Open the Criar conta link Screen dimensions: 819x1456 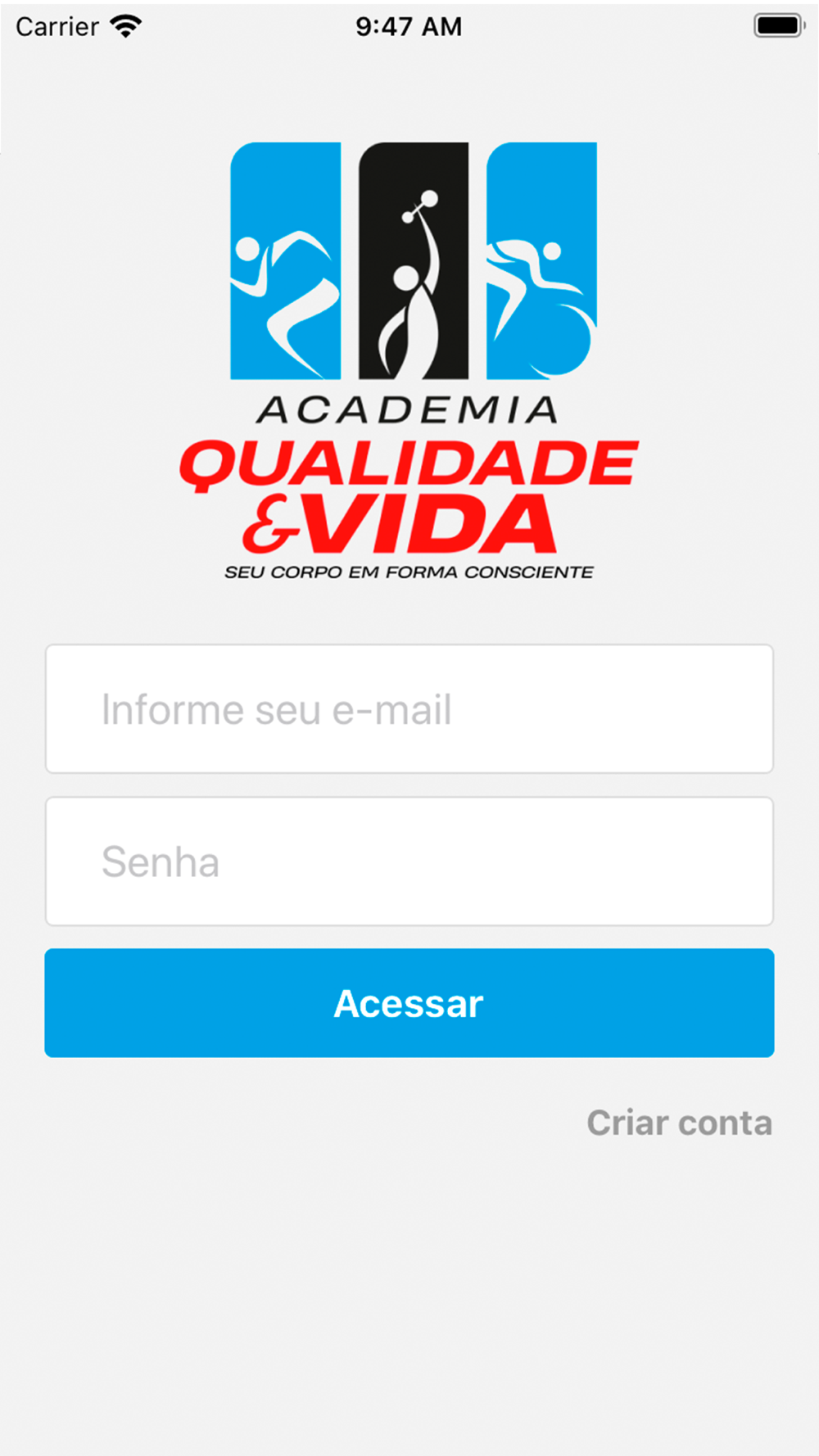680,1123
